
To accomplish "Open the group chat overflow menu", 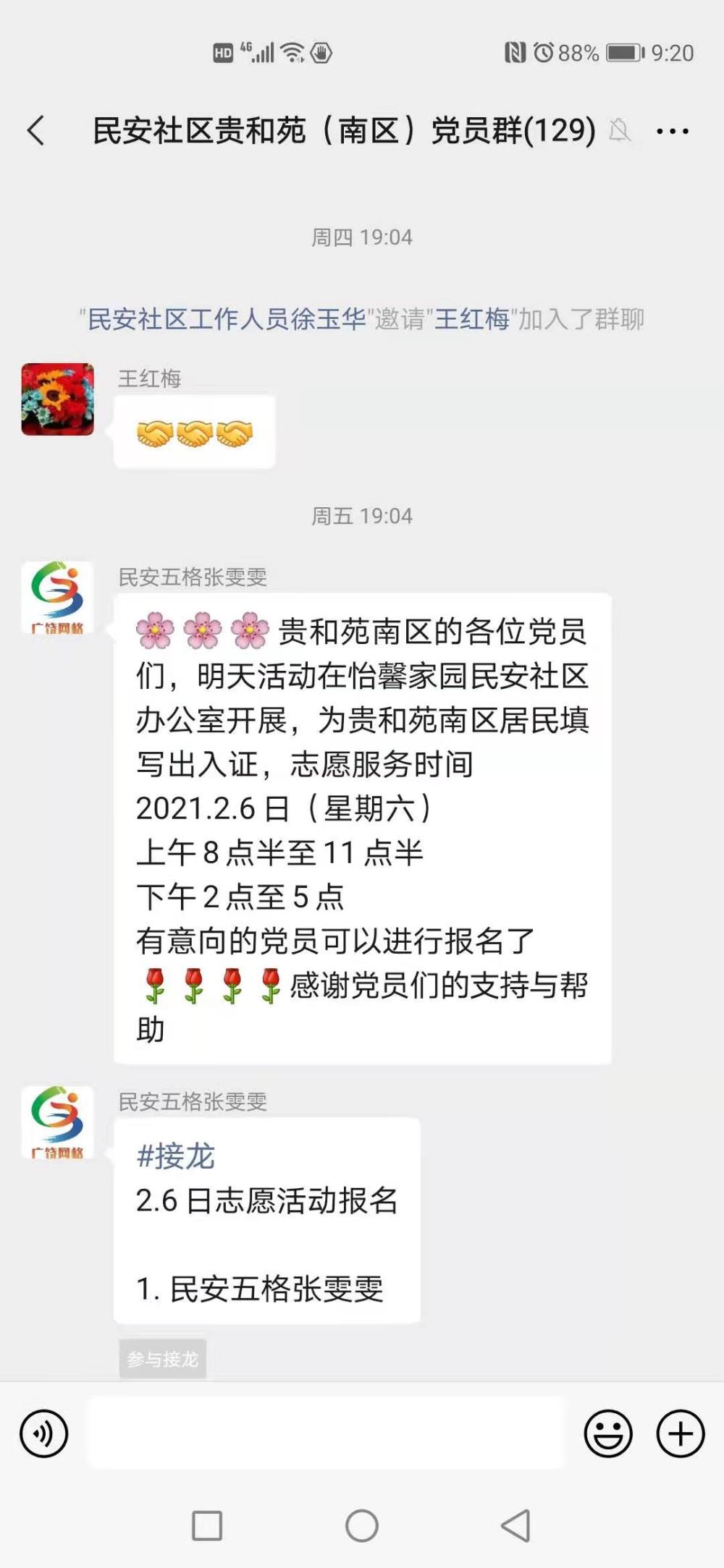I will [672, 132].
